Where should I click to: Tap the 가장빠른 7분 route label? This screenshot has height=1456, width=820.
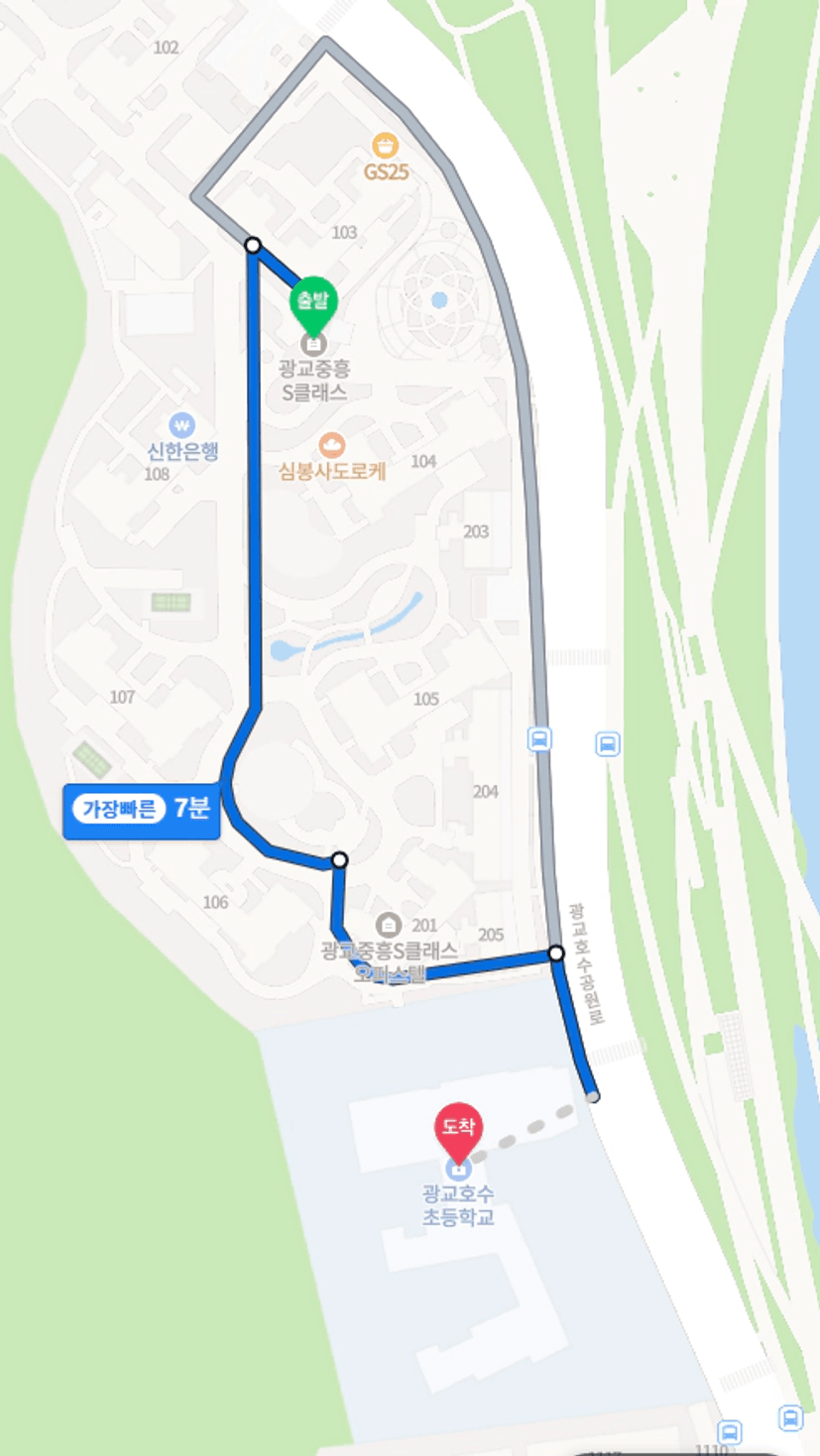pos(142,810)
